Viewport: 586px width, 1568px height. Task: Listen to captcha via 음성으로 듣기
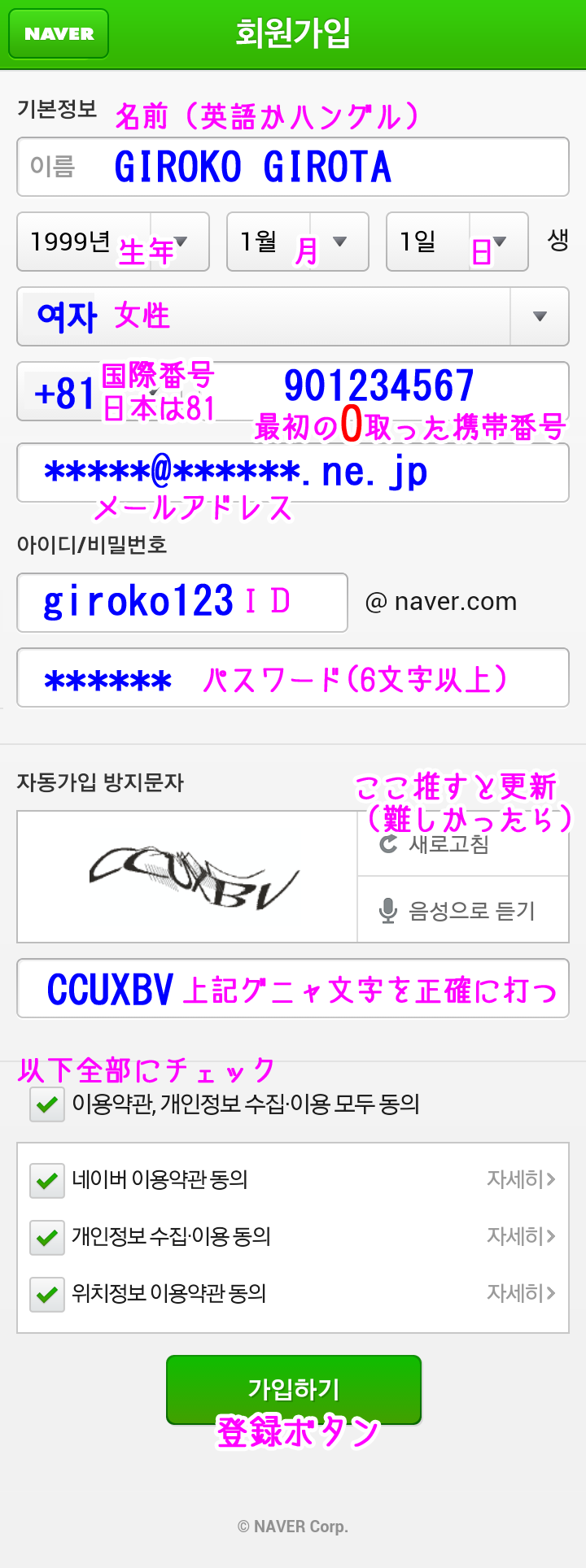click(462, 911)
